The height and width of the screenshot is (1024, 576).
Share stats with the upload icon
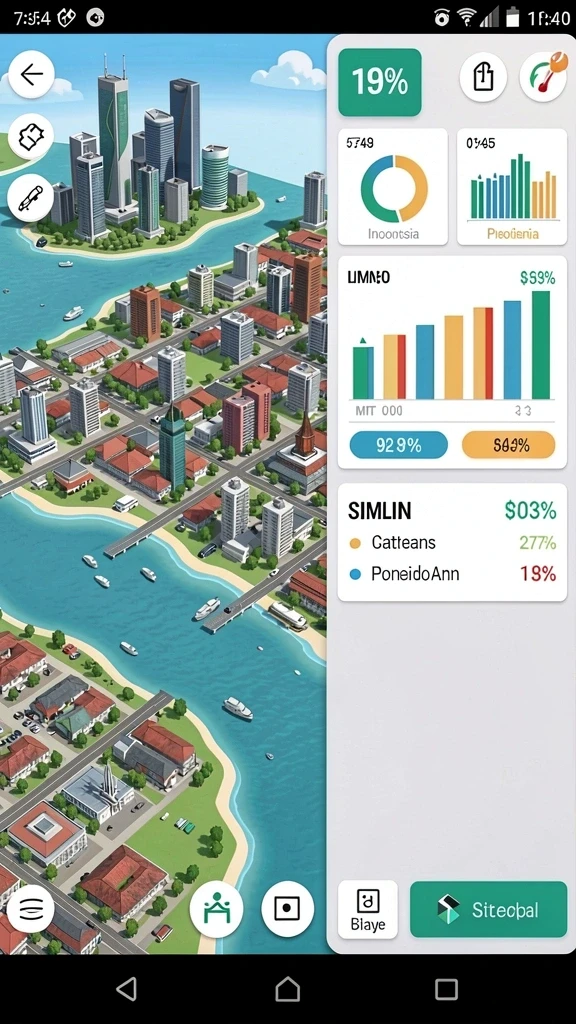click(483, 77)
